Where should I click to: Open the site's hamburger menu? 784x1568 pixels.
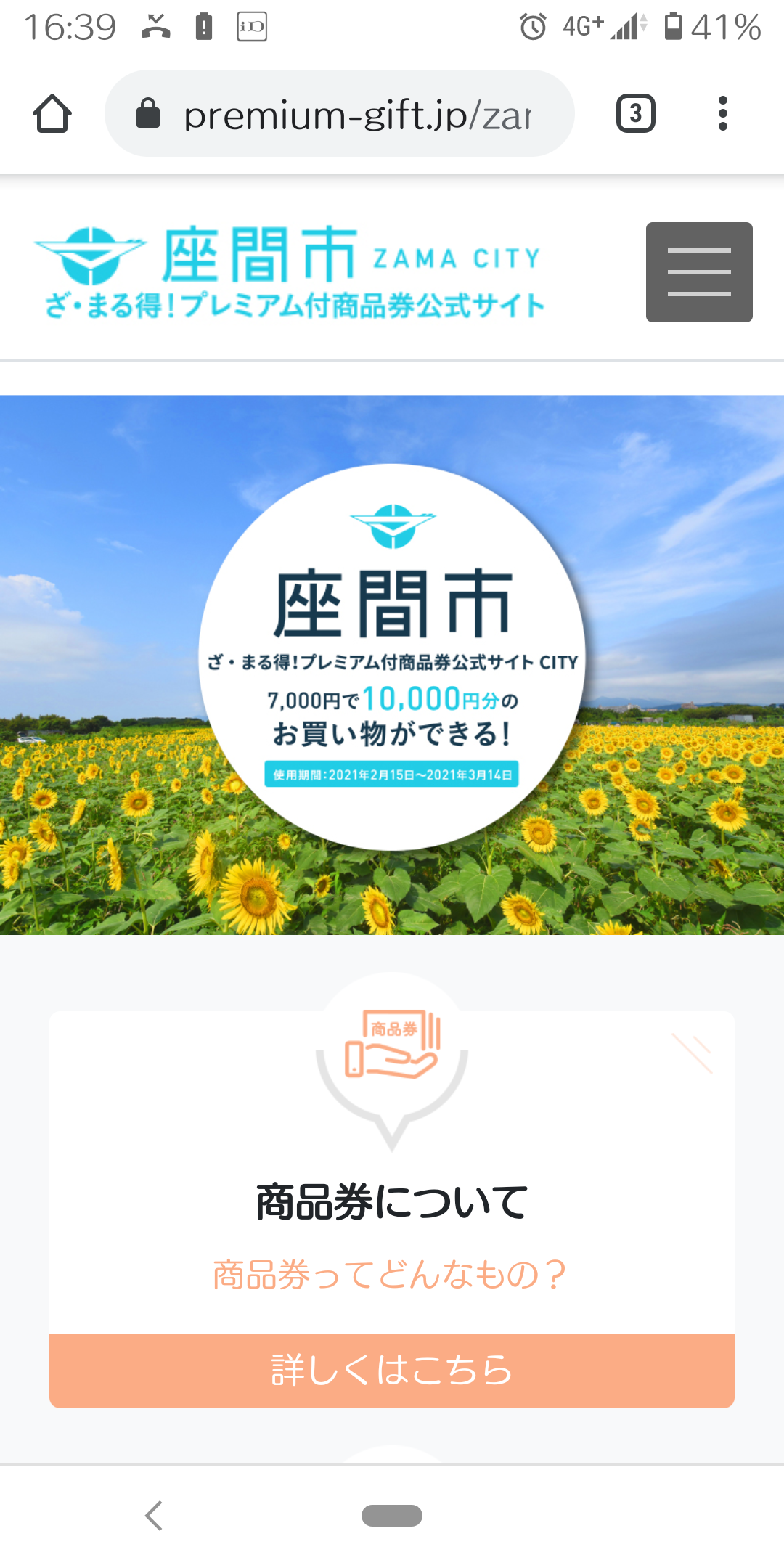tap(699, 272)
